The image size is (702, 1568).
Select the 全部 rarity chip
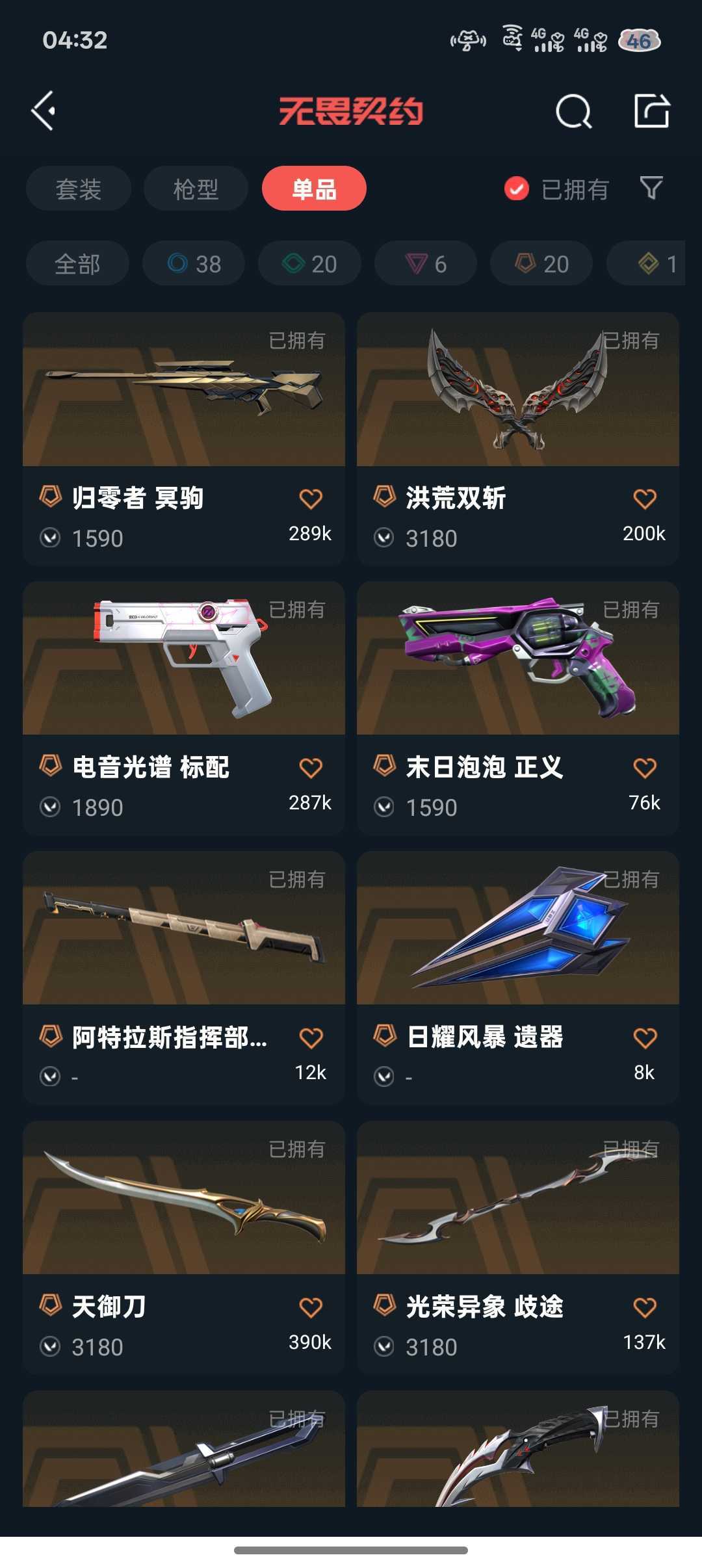(x=77, y=264)
